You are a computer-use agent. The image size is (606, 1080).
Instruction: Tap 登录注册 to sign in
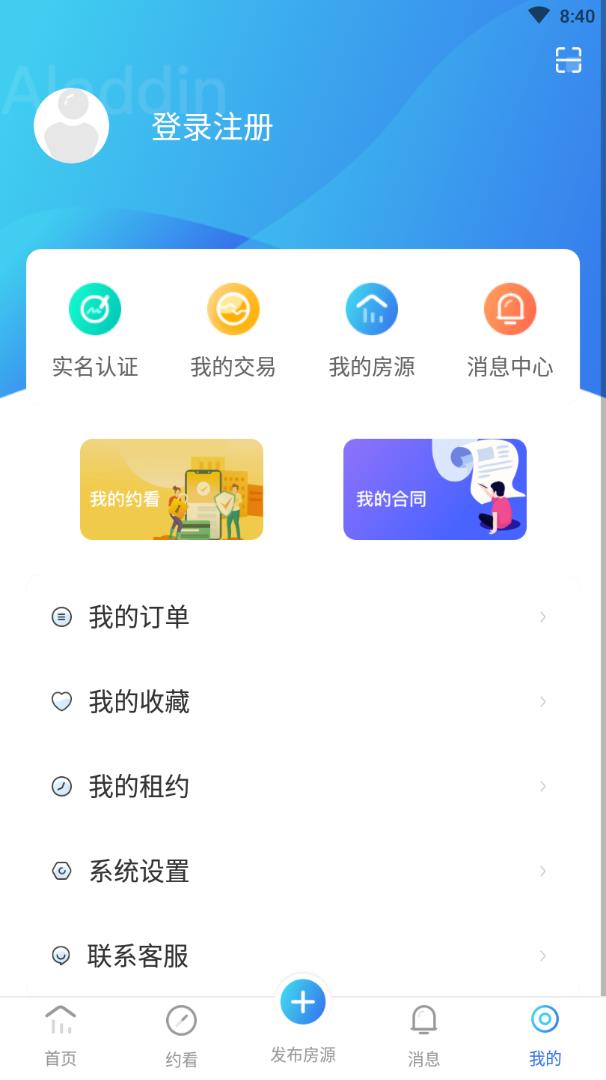point(212,127)
